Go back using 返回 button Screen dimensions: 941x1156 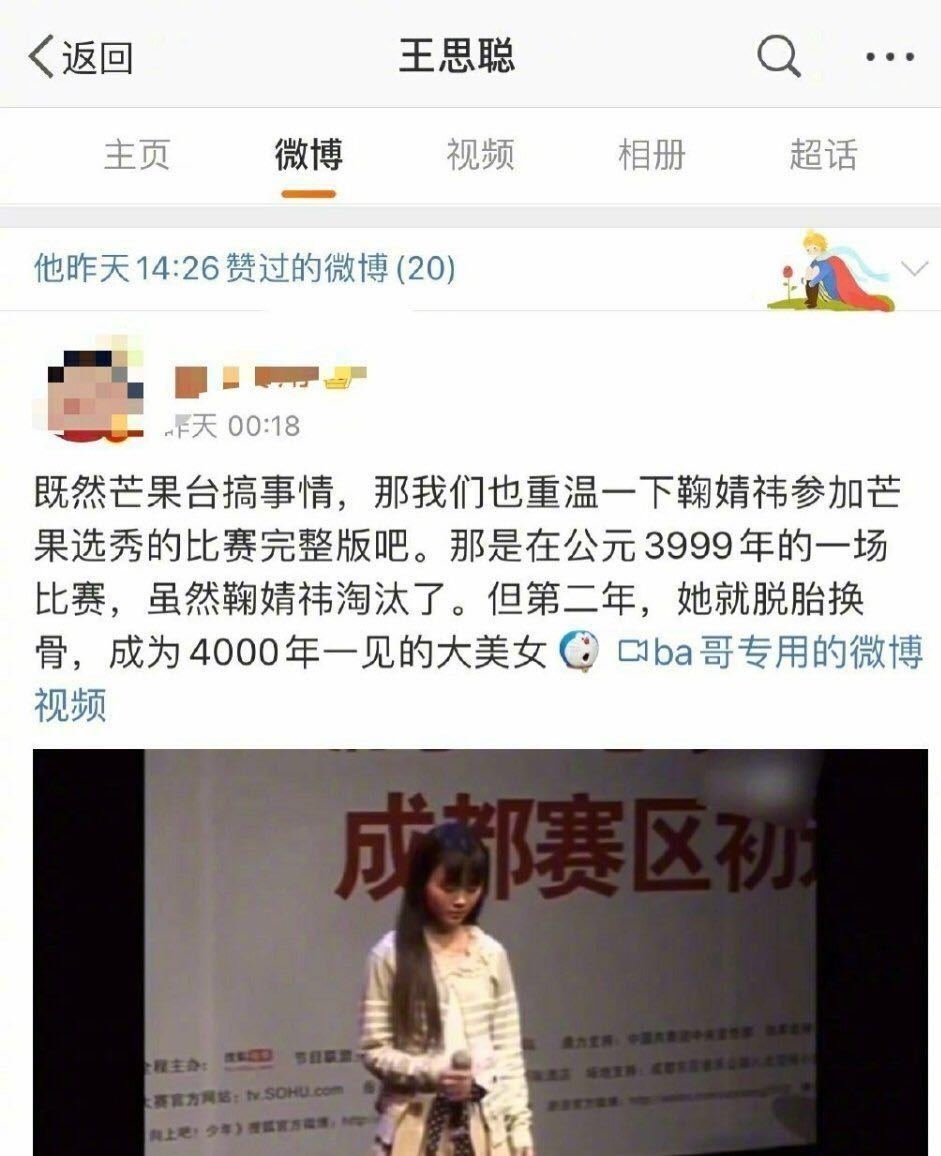(80, 57)
